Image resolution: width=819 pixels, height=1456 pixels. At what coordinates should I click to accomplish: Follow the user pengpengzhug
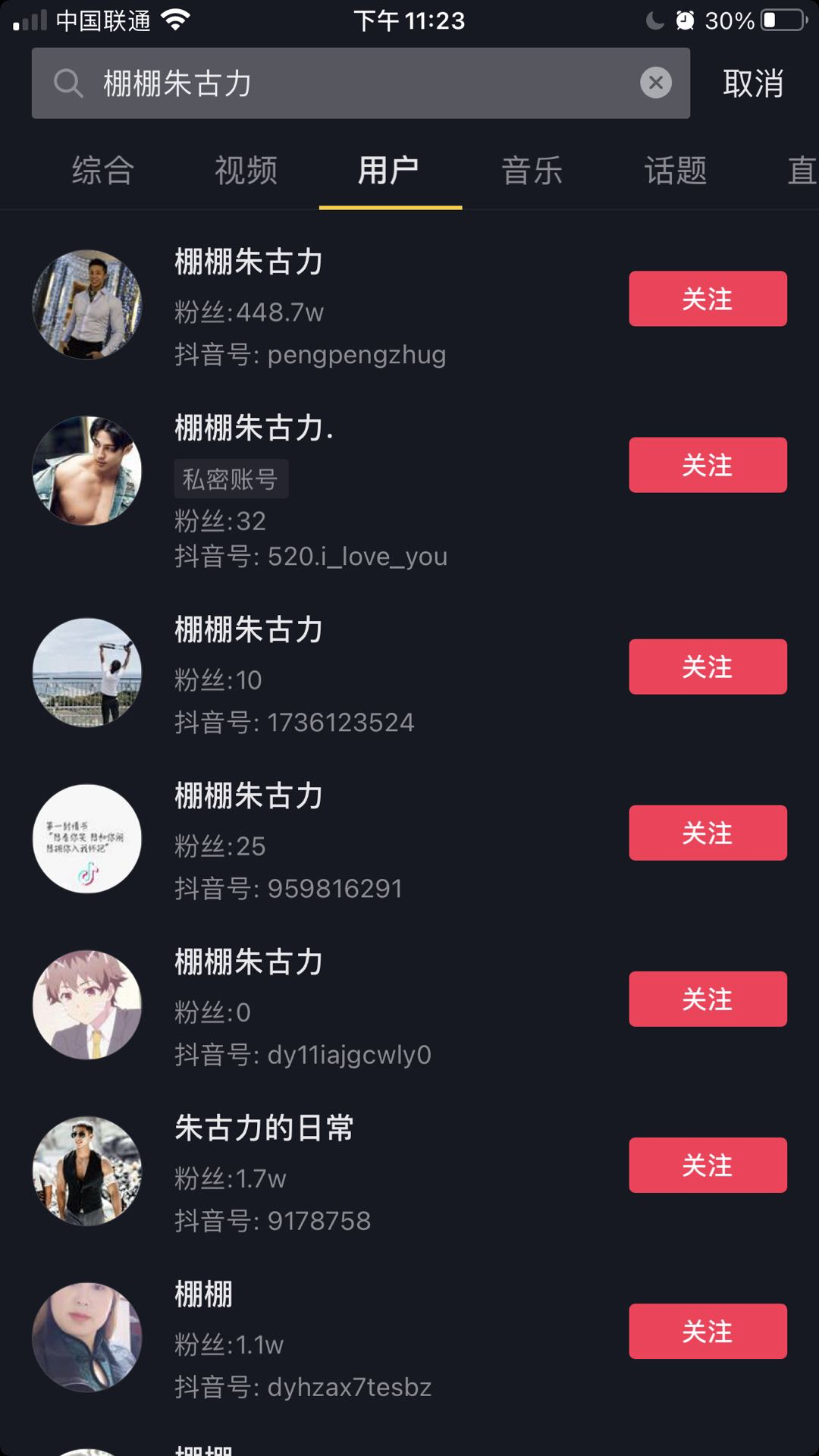click(708, 299)
